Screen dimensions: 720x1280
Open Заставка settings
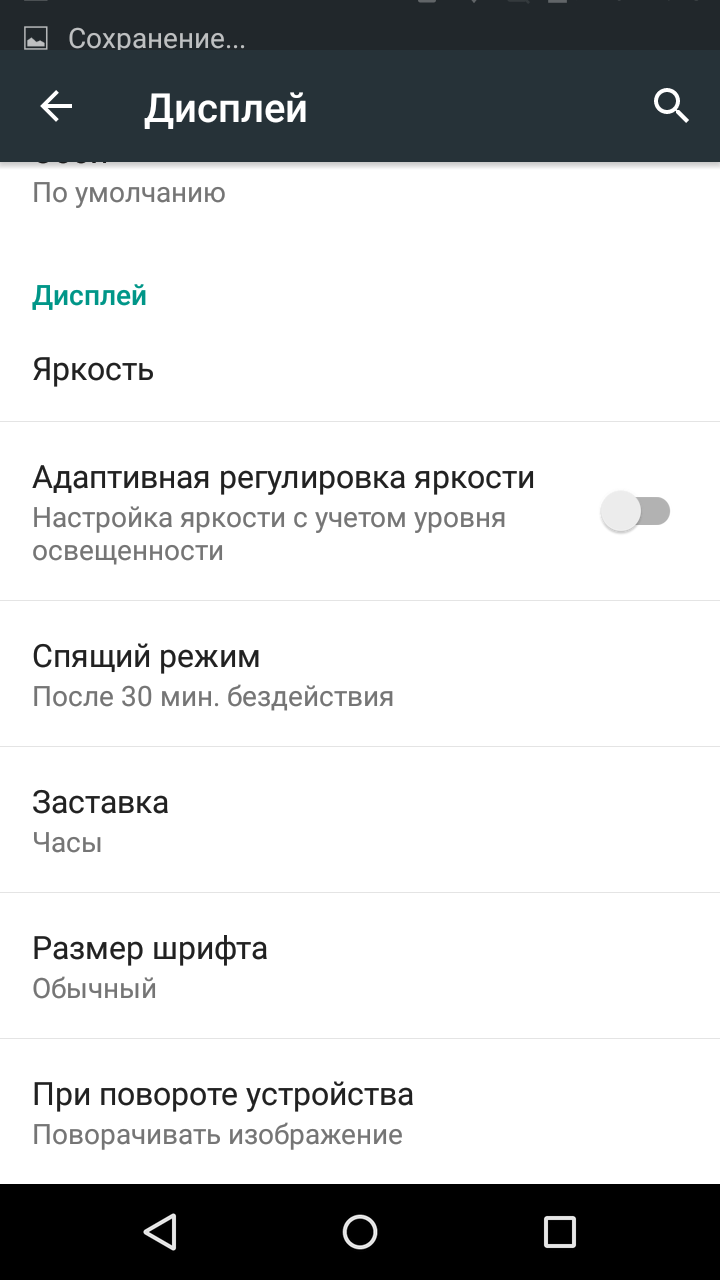pyautogui.click(x=360, y=820)
